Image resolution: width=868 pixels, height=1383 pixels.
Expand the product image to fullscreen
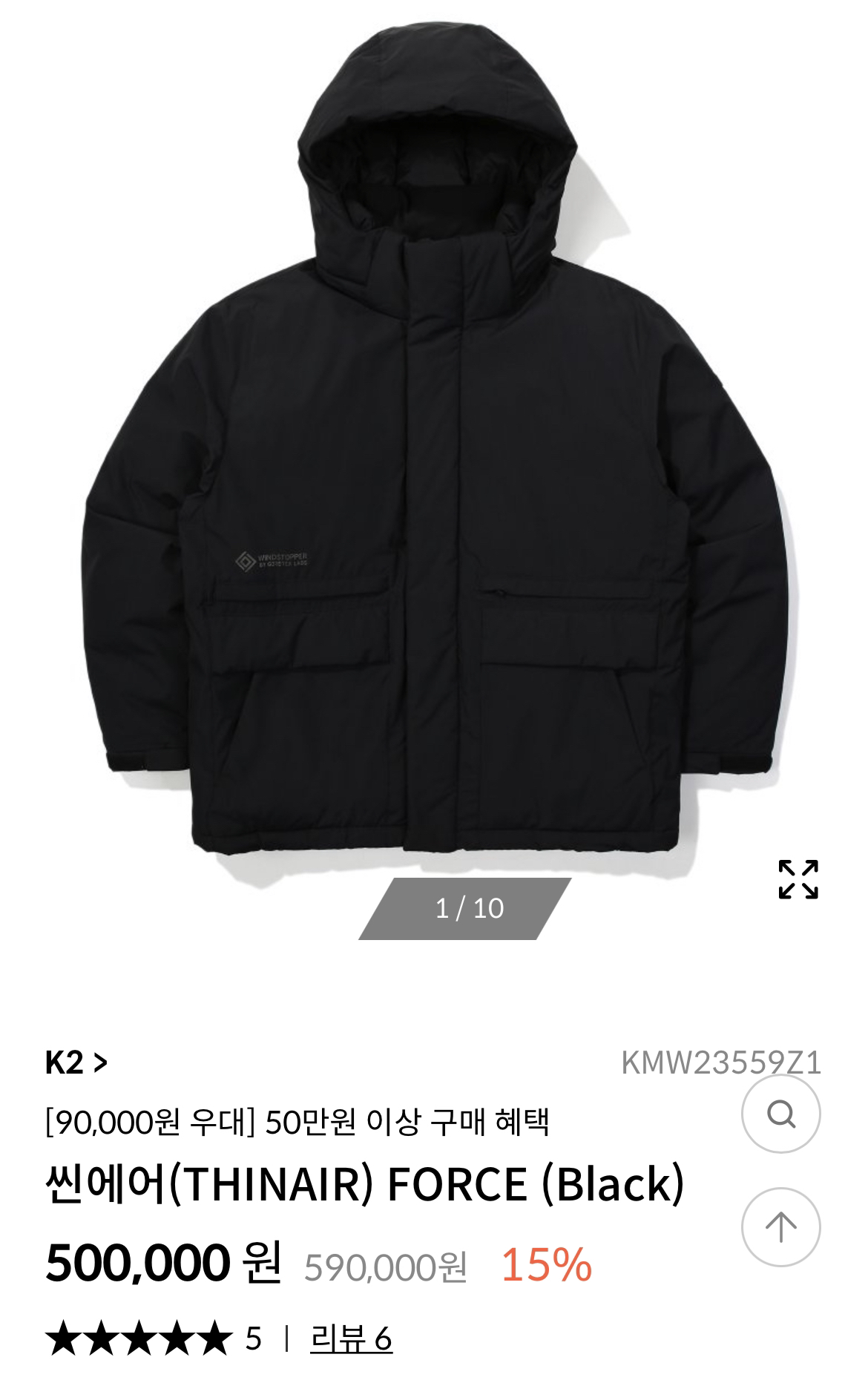(798, 880)
